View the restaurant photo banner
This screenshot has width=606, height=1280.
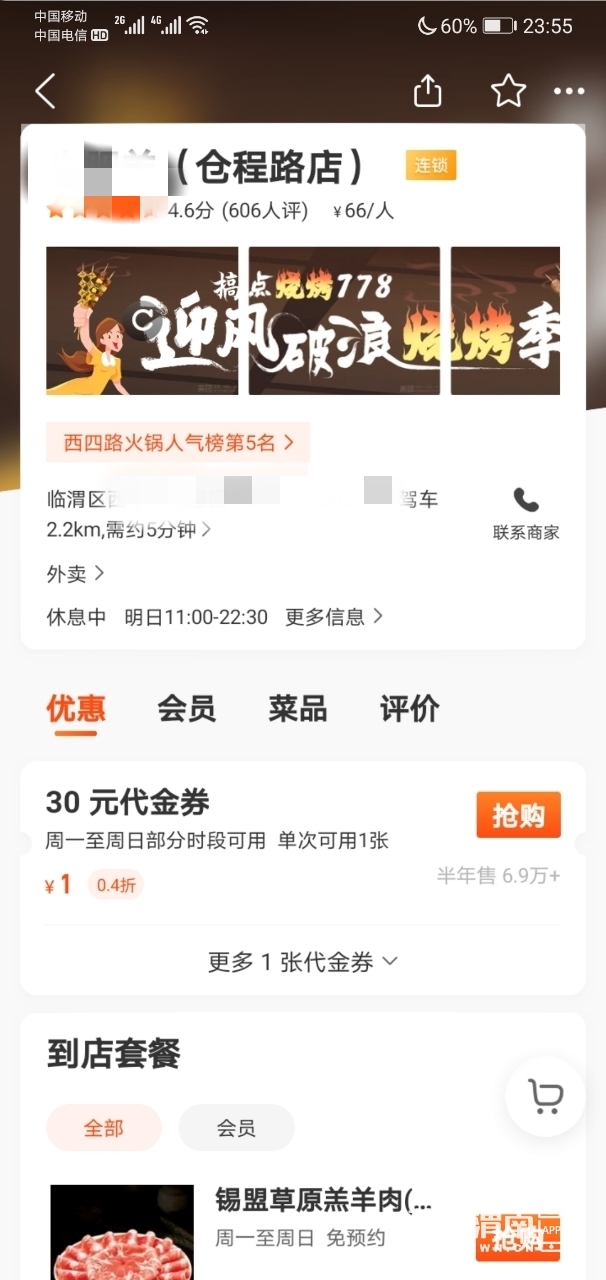point(303,321)
